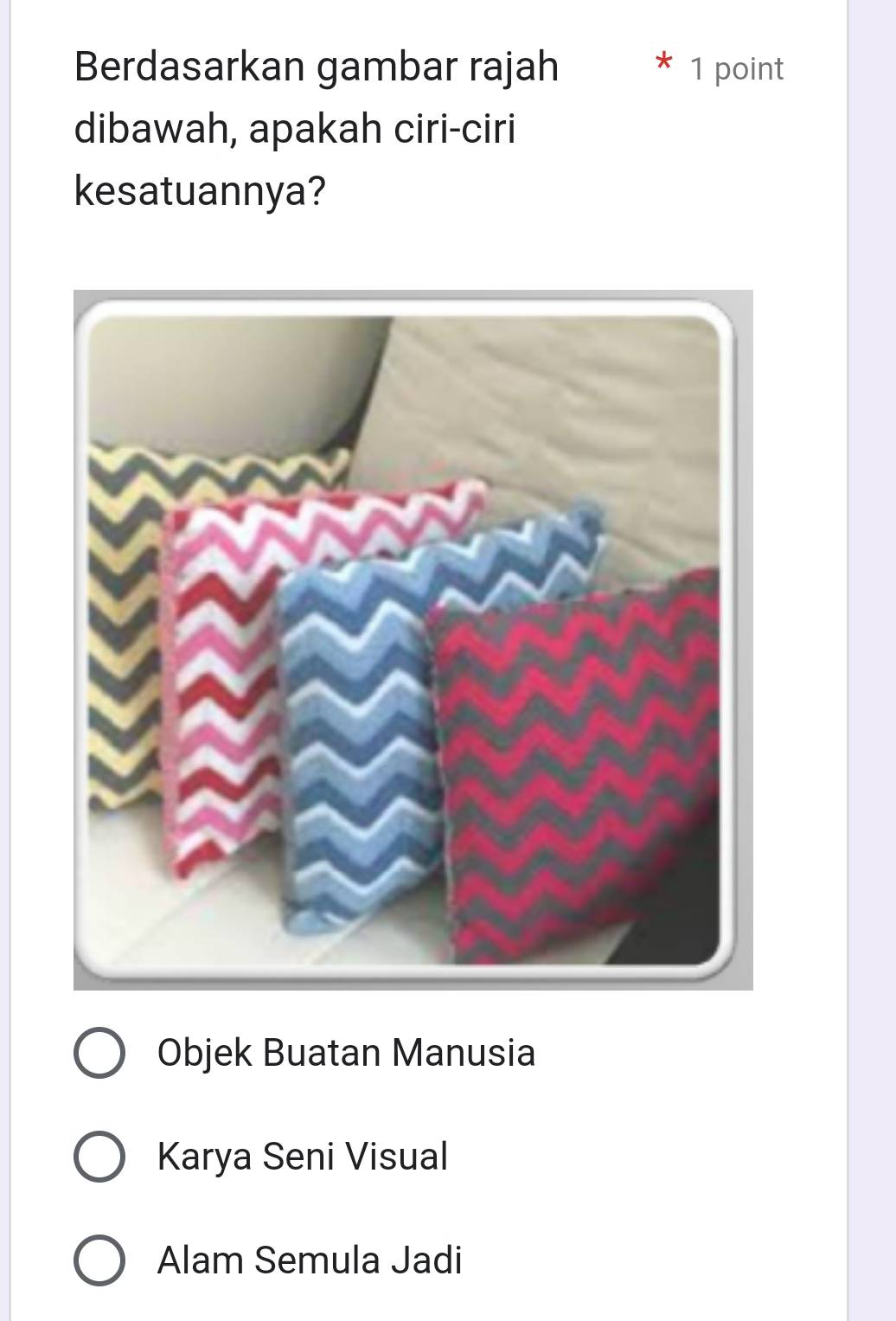Mark Alam Semula Jadi as the answer
The image size is (896, 1321).
(x=99, y=1260)
